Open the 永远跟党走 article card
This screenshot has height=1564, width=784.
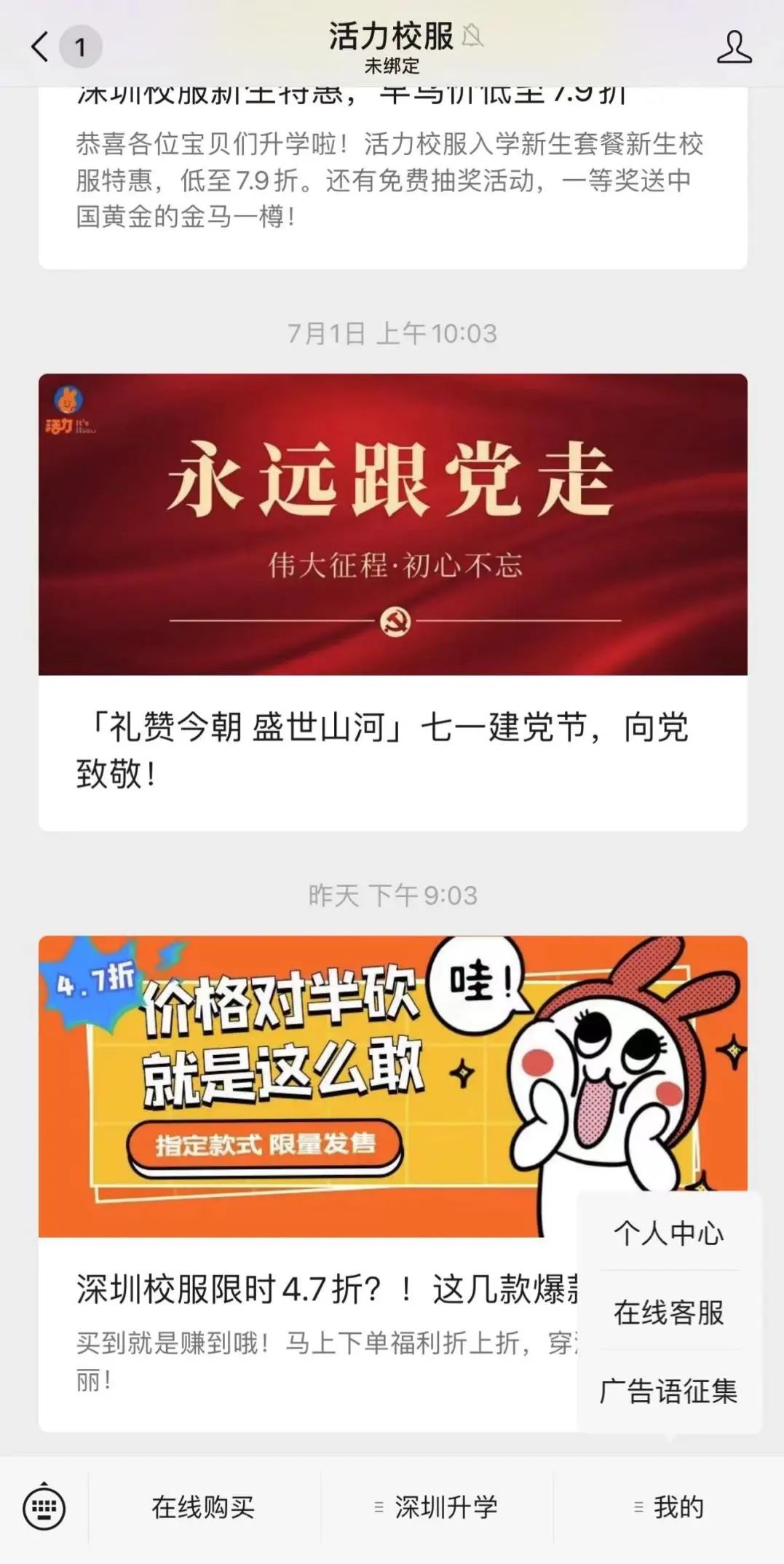(x=392, y=601)
